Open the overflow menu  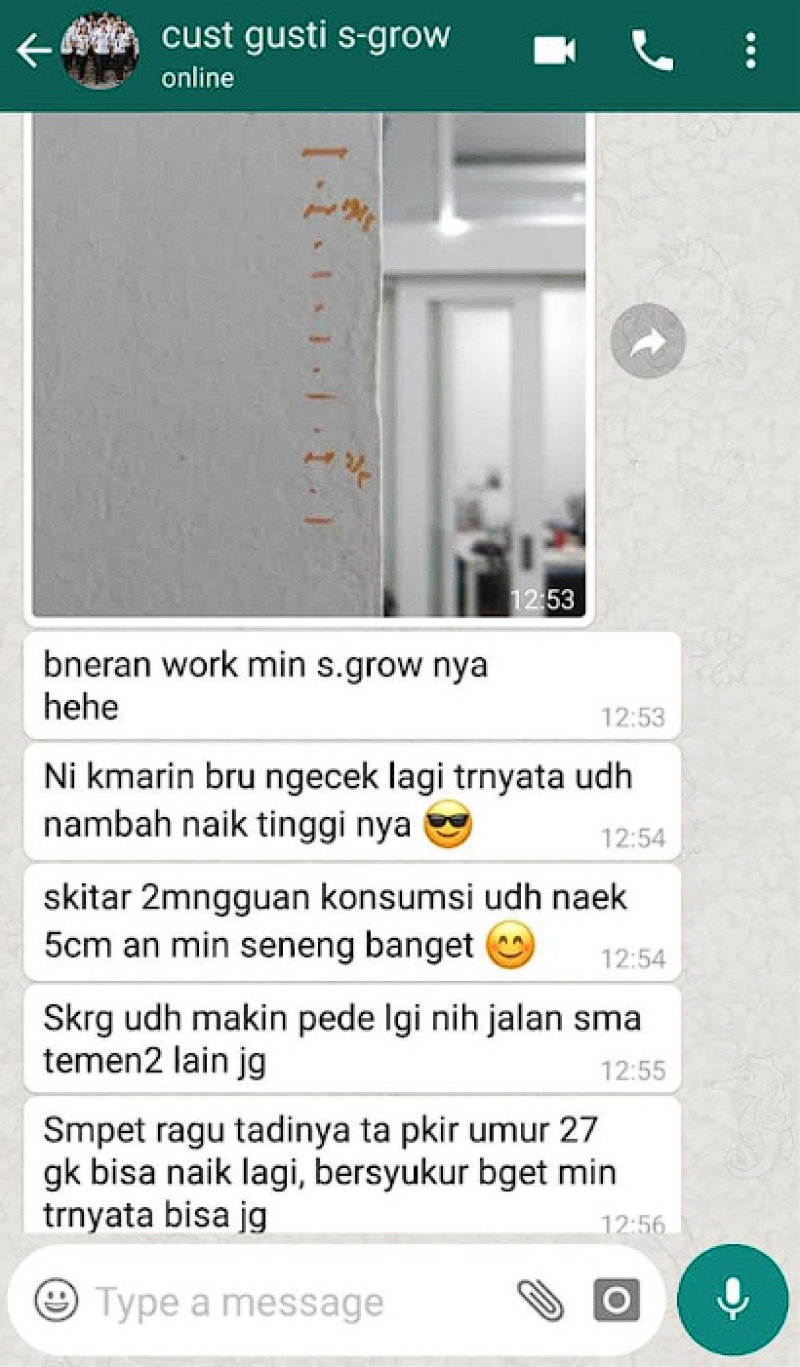750,51
